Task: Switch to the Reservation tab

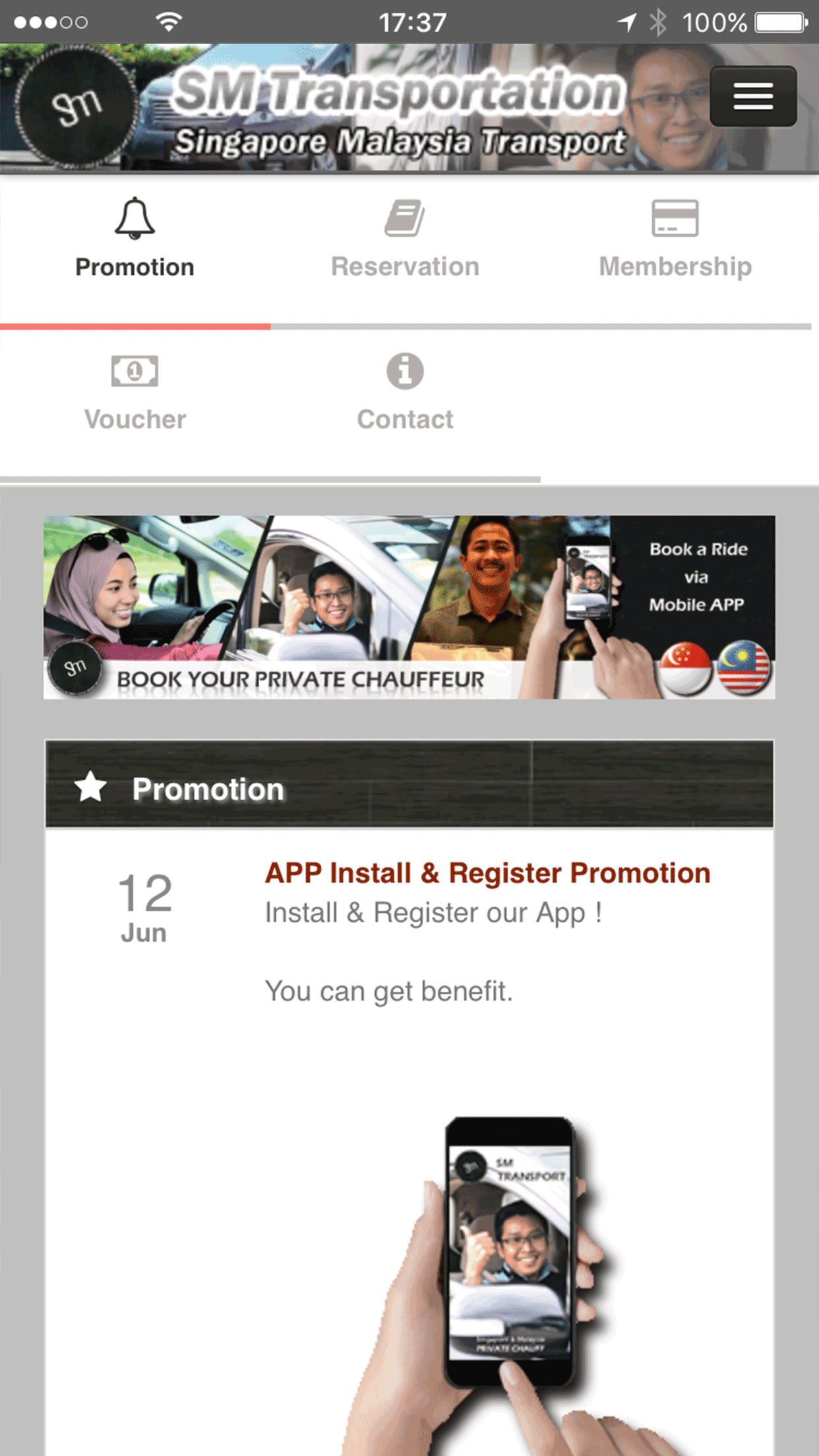Action: click(405, 251)
